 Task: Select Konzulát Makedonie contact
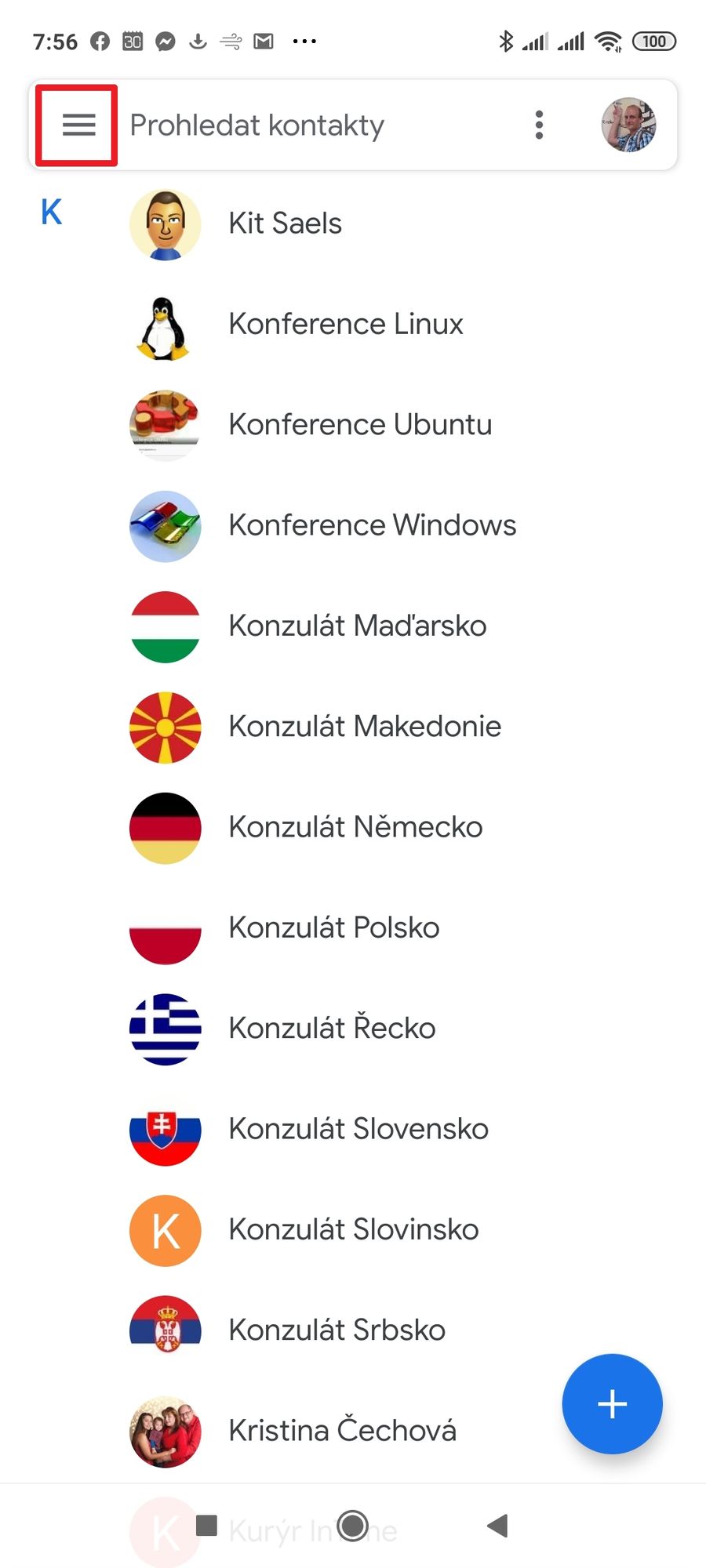tap(364, 726)
